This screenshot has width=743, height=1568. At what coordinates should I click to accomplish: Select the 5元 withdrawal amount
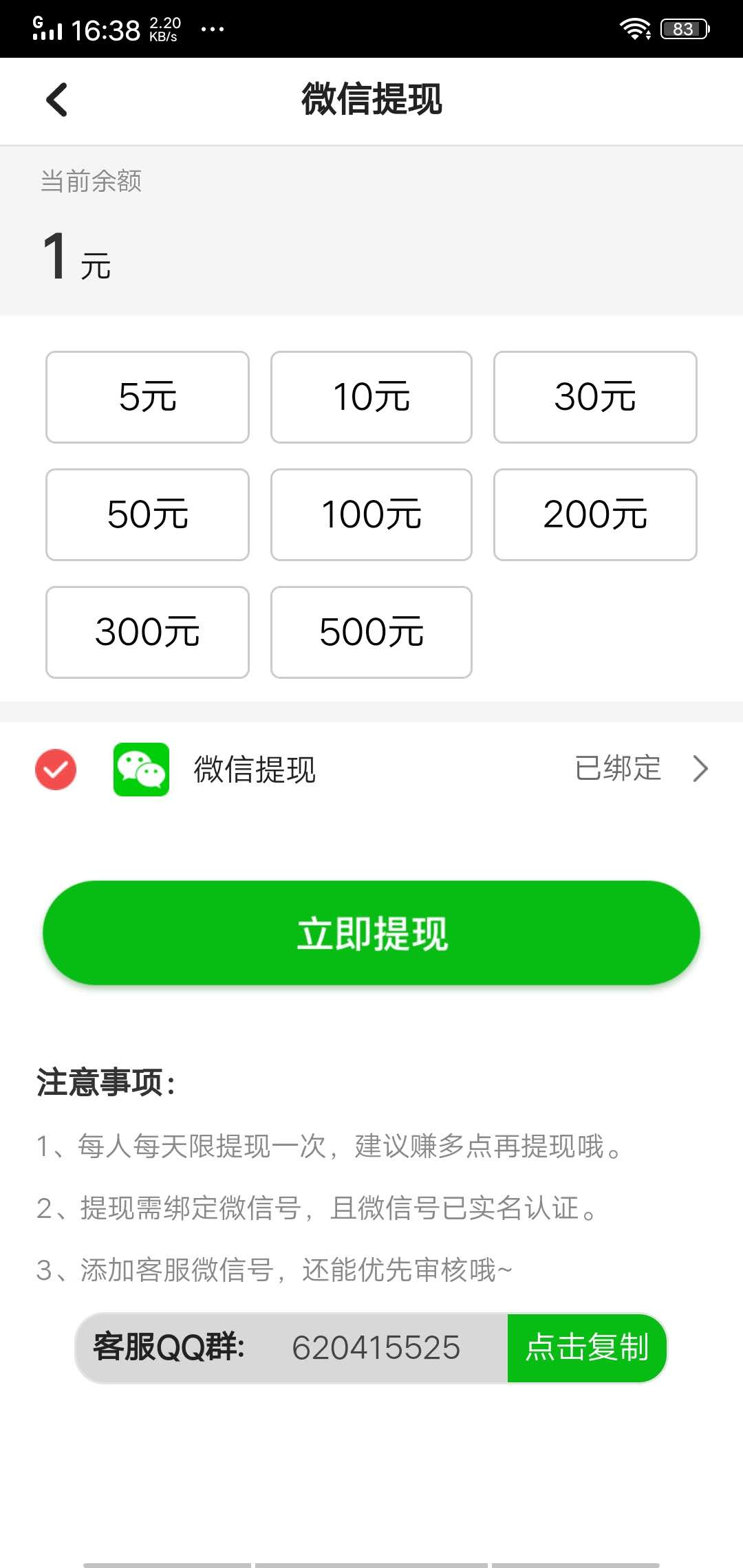147,396
